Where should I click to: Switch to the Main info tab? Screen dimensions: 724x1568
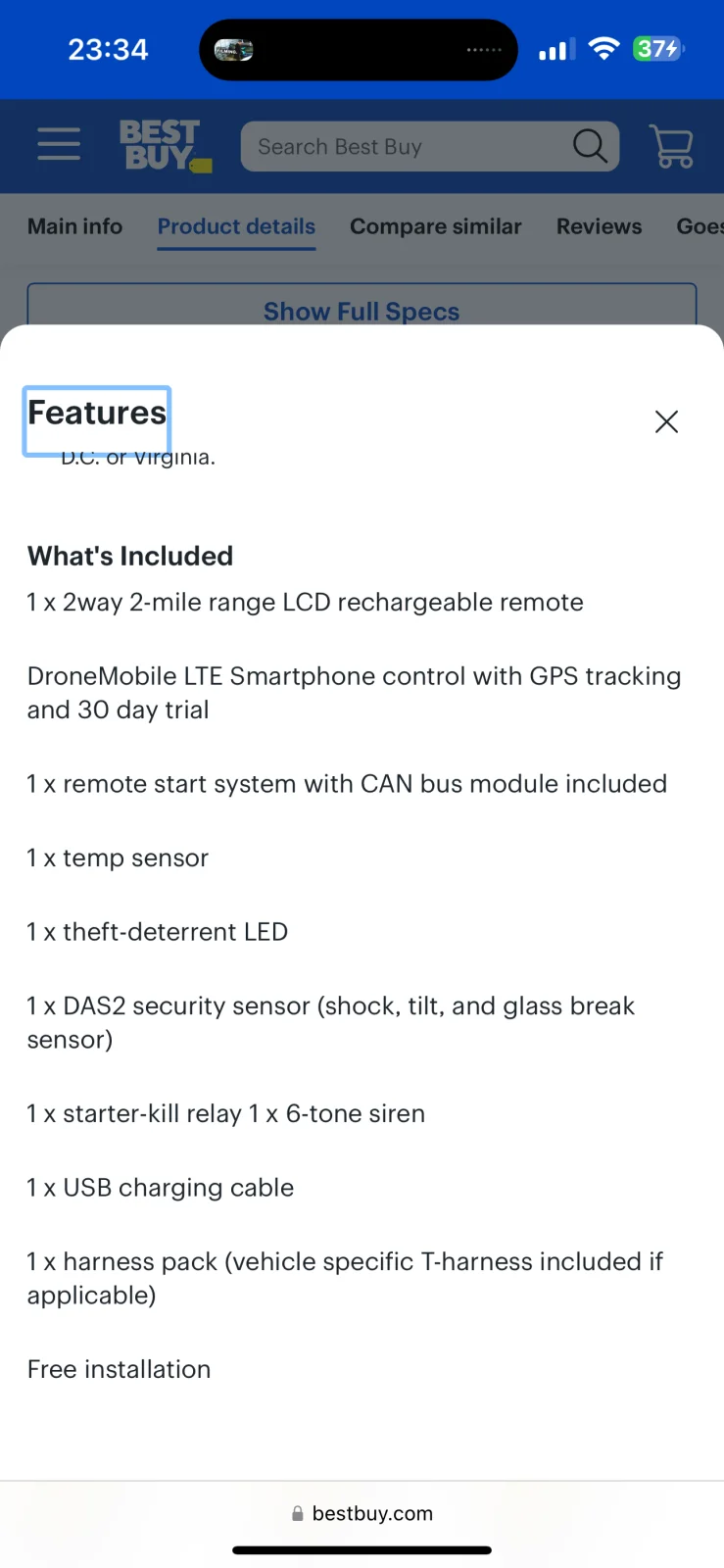[75, 226]
